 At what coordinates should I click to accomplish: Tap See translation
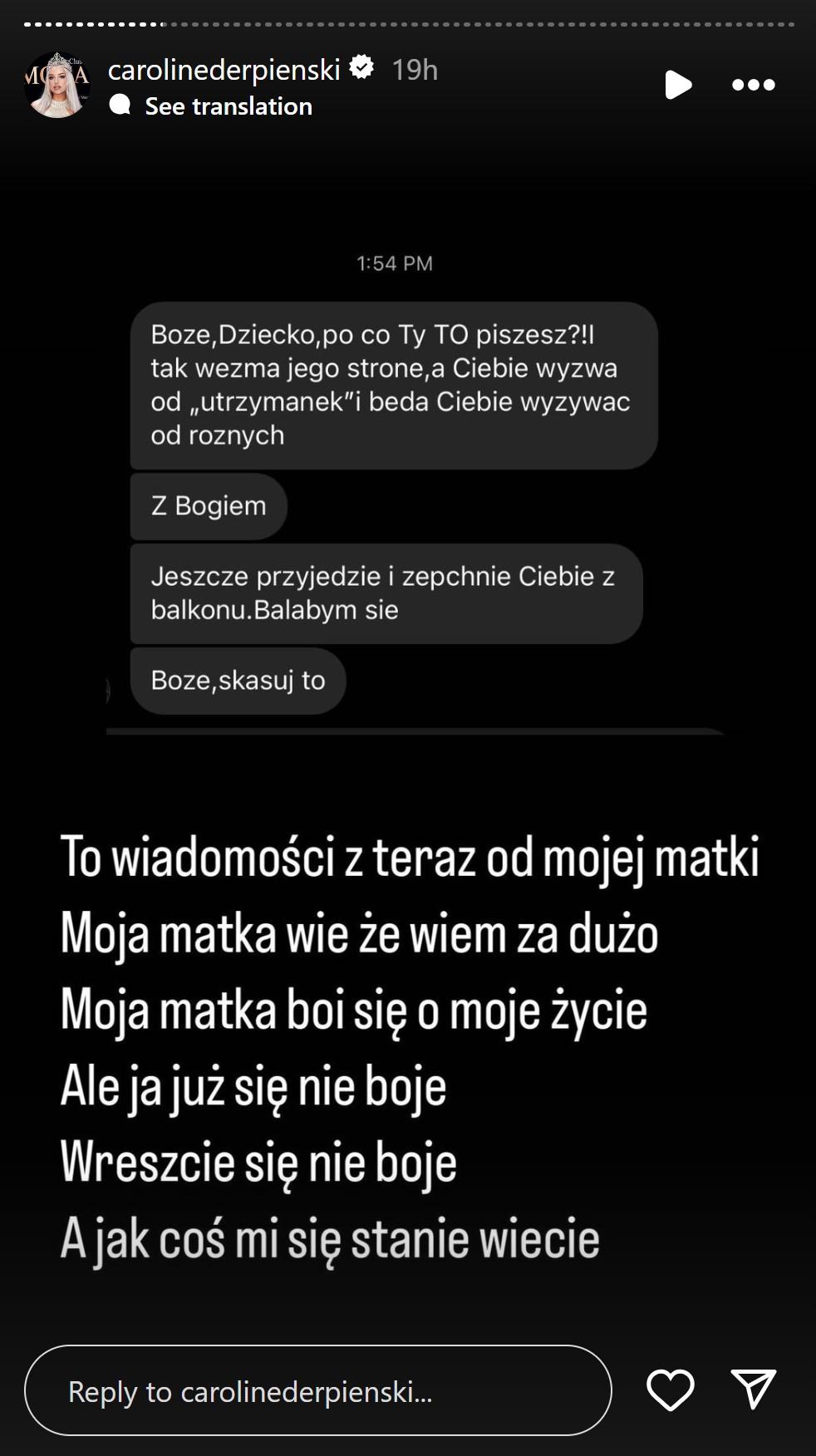pyautogui.click(x=228, y=106)
